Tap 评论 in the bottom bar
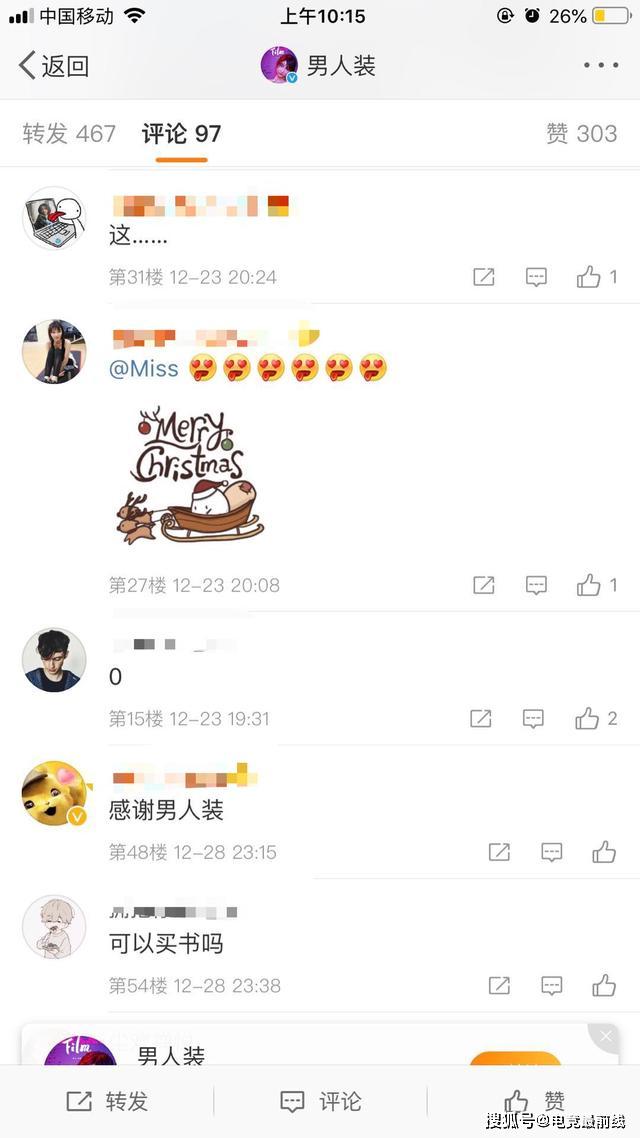The width and height of the screenshot is (640, 1138). click(x=320, y=1101)
